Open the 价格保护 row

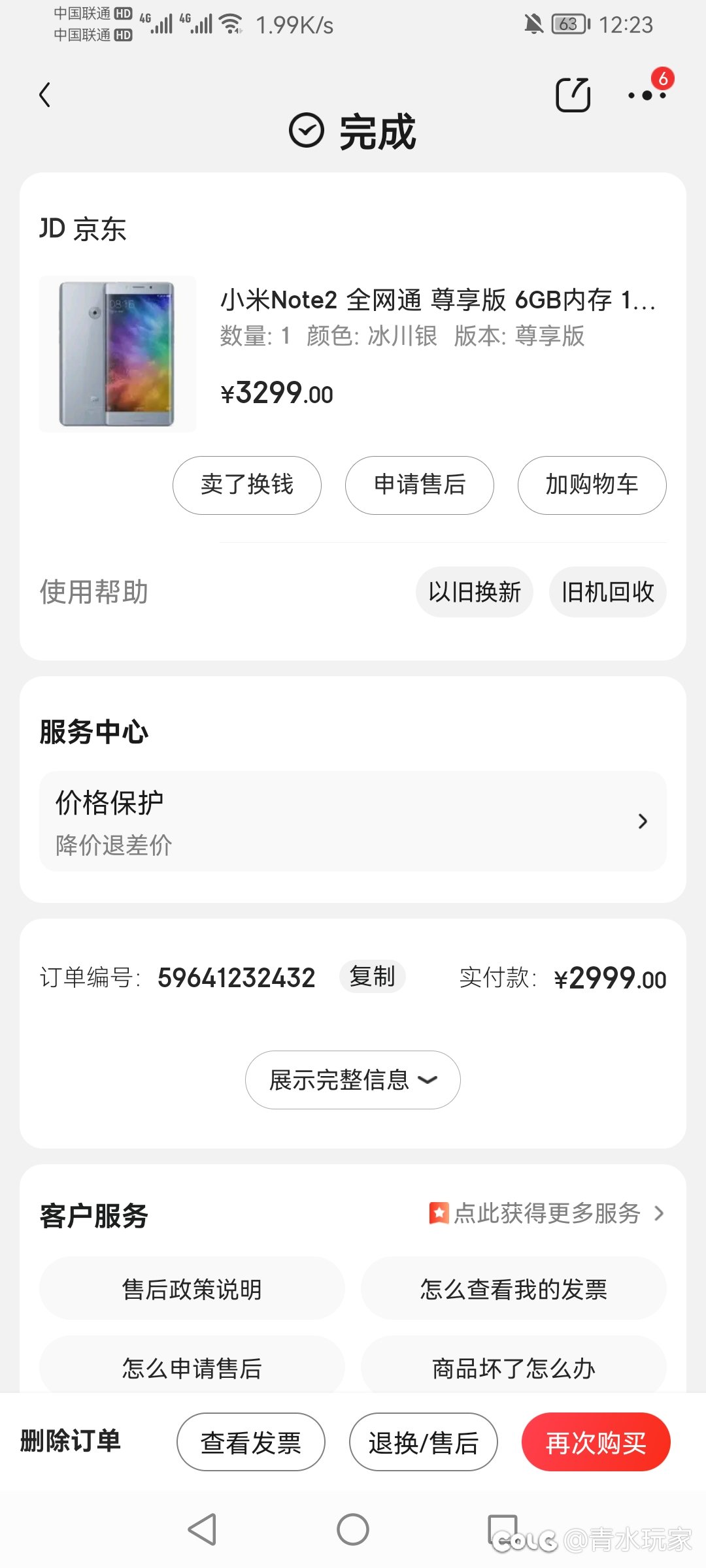353,821
